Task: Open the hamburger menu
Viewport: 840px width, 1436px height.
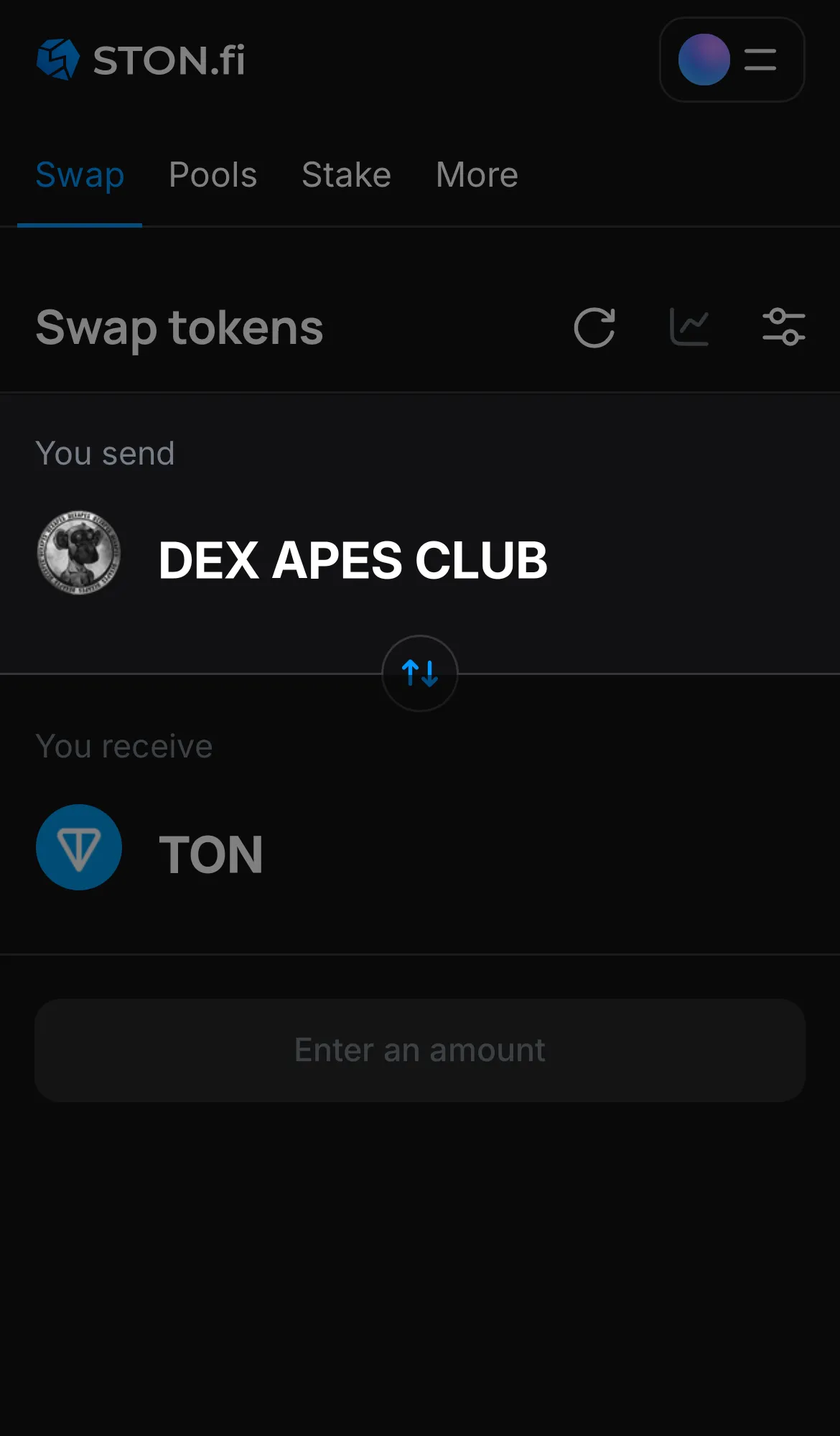Action: coord(759,60)
